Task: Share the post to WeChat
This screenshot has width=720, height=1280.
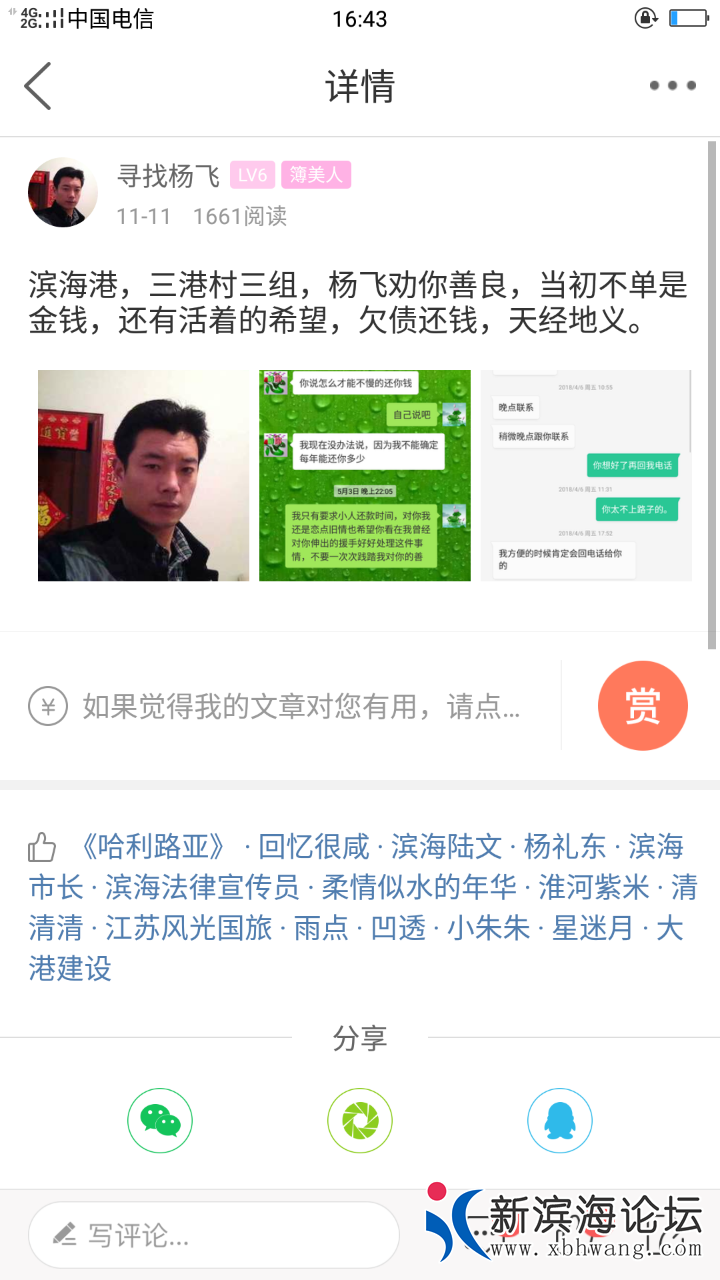Action: [x=160, y=1121]
